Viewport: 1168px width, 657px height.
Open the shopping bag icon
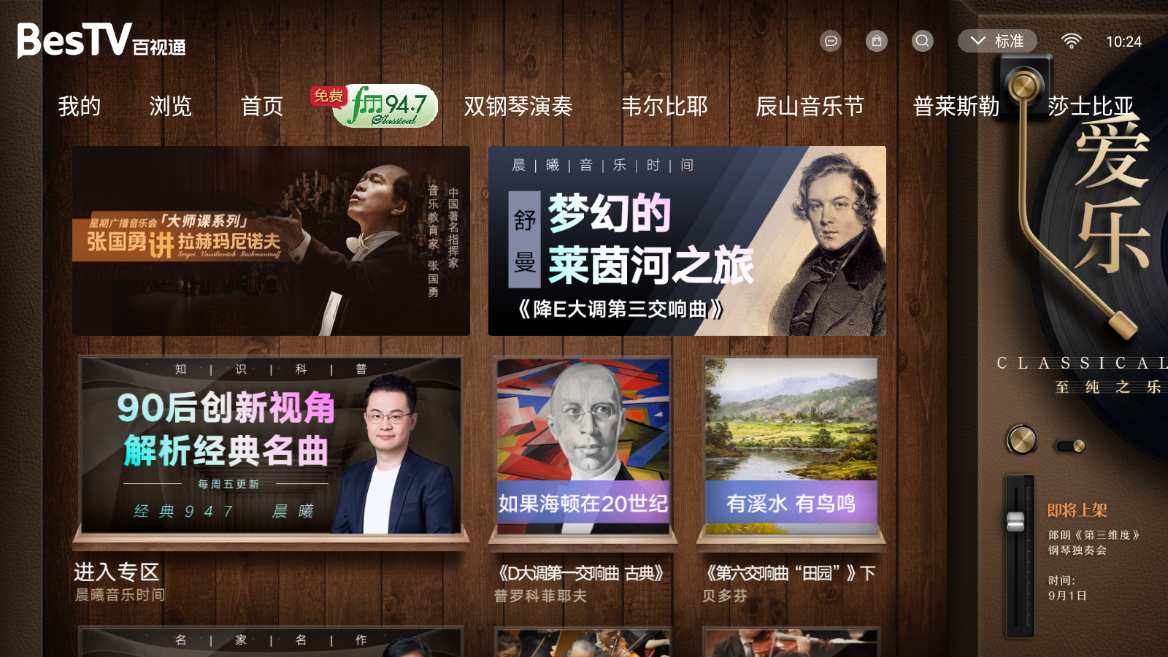point(877,41)
